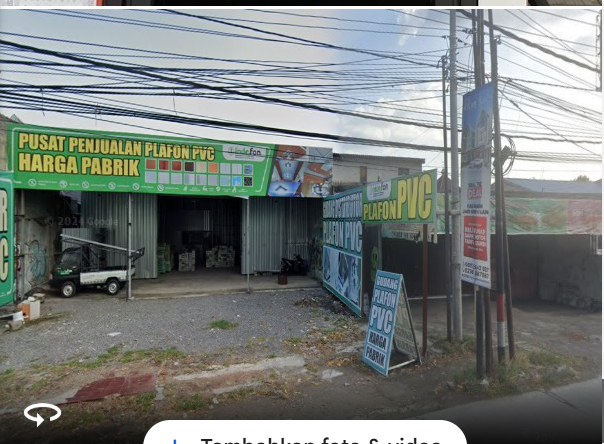Open the 360° street view icon
Viewport: 604px width, 444px height.
pyautogui.click(x=42, y=413)
